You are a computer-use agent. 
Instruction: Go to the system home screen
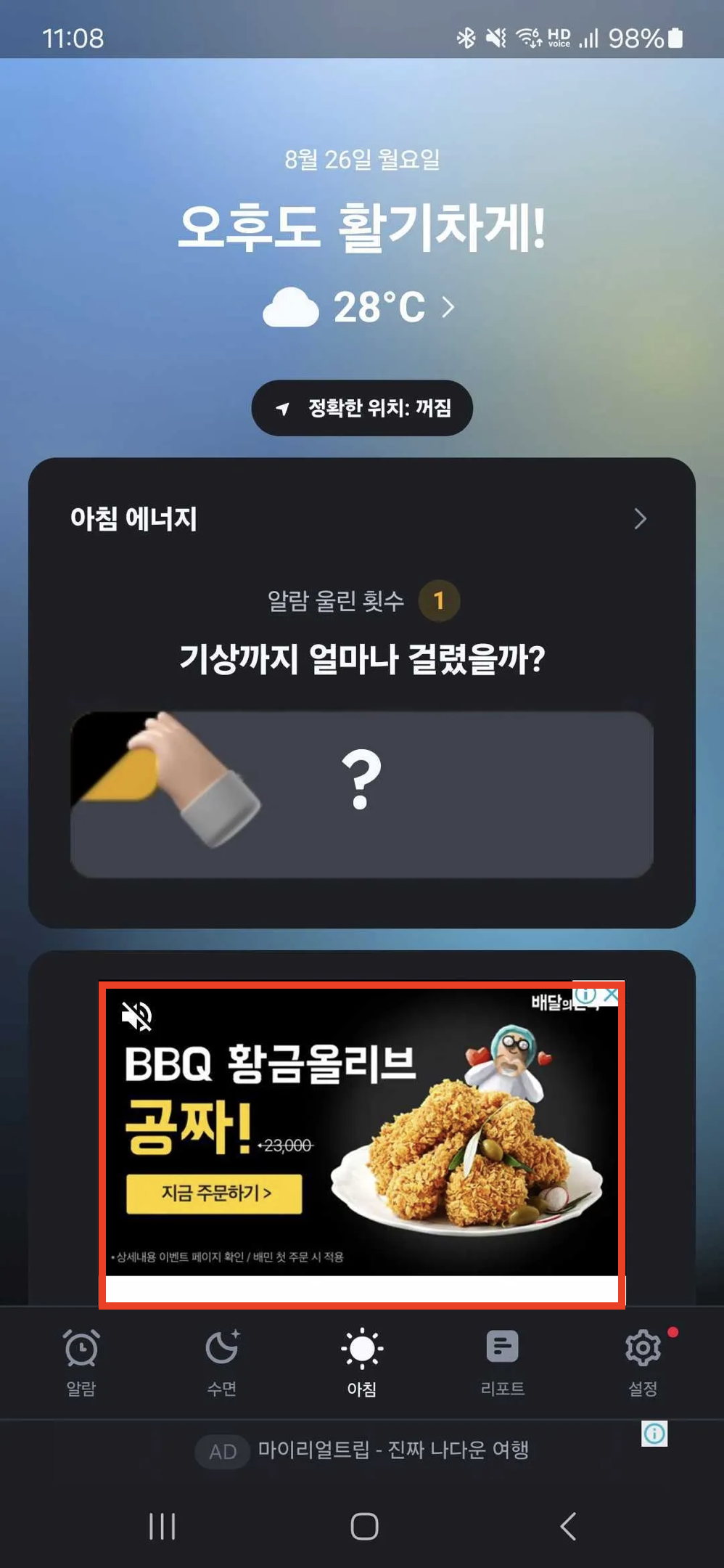tap(364, 1526)
